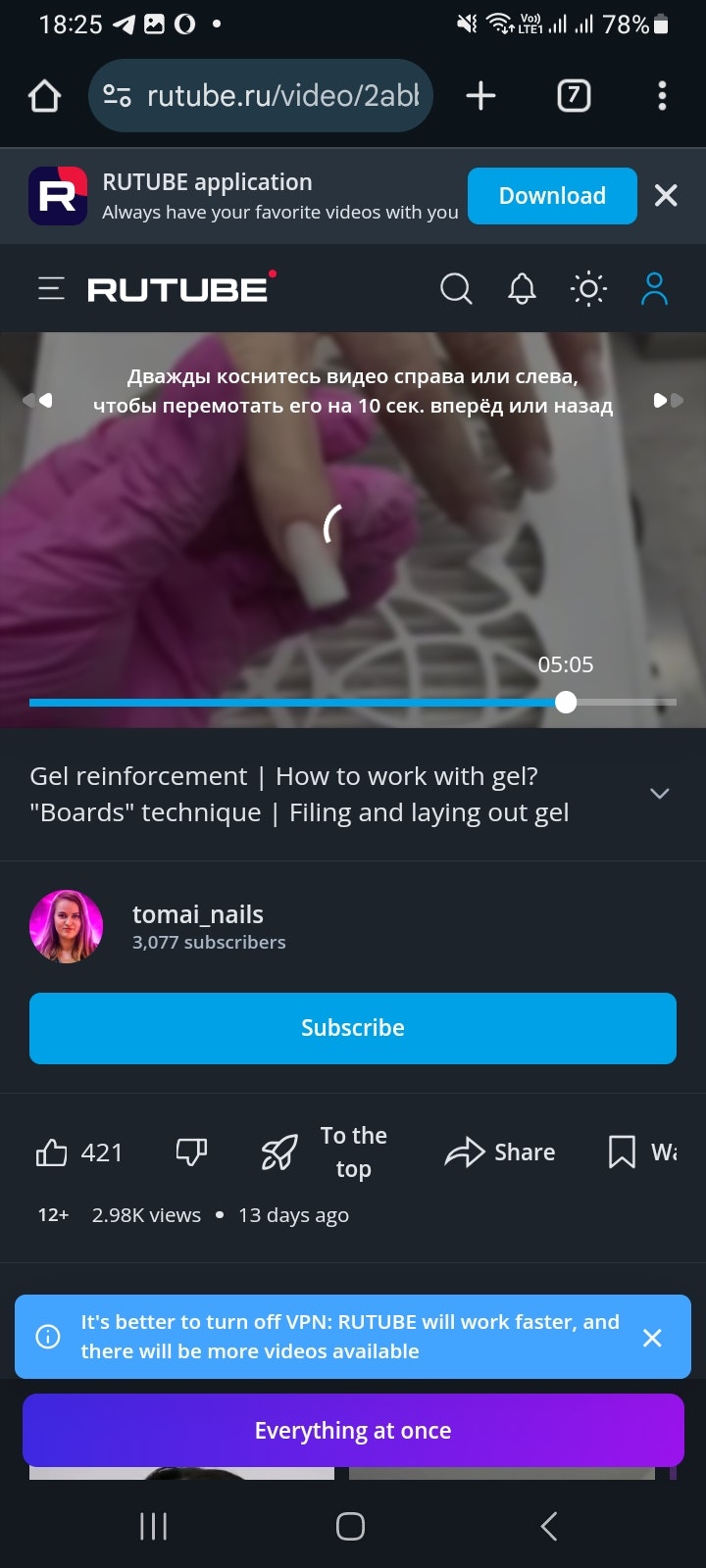Image resolution: width=706 pixels, height=1568 pixels.
Task: Open RUTUBE search
Action: (456, 289)
